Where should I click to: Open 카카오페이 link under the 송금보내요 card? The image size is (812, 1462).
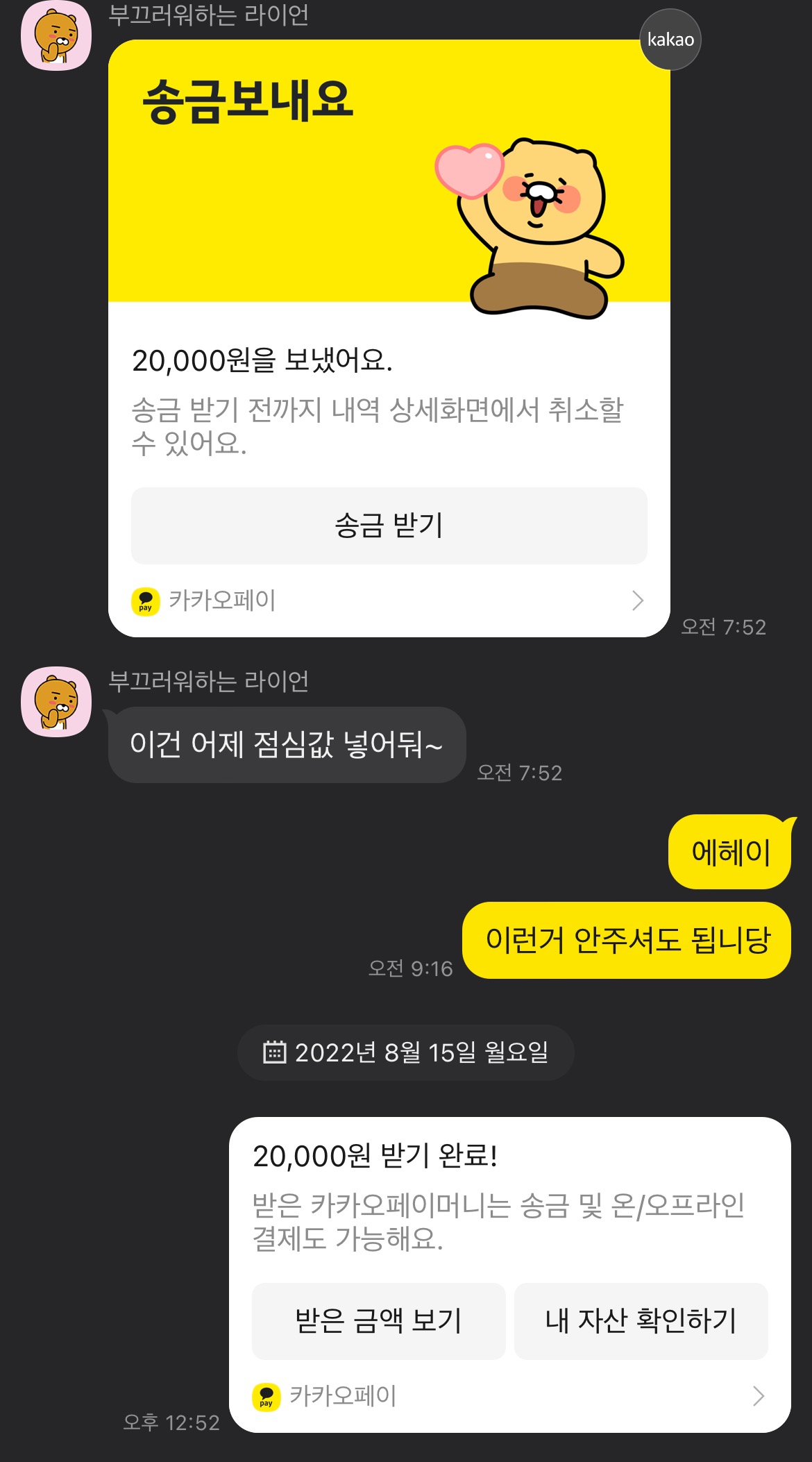tap(389, 600)
